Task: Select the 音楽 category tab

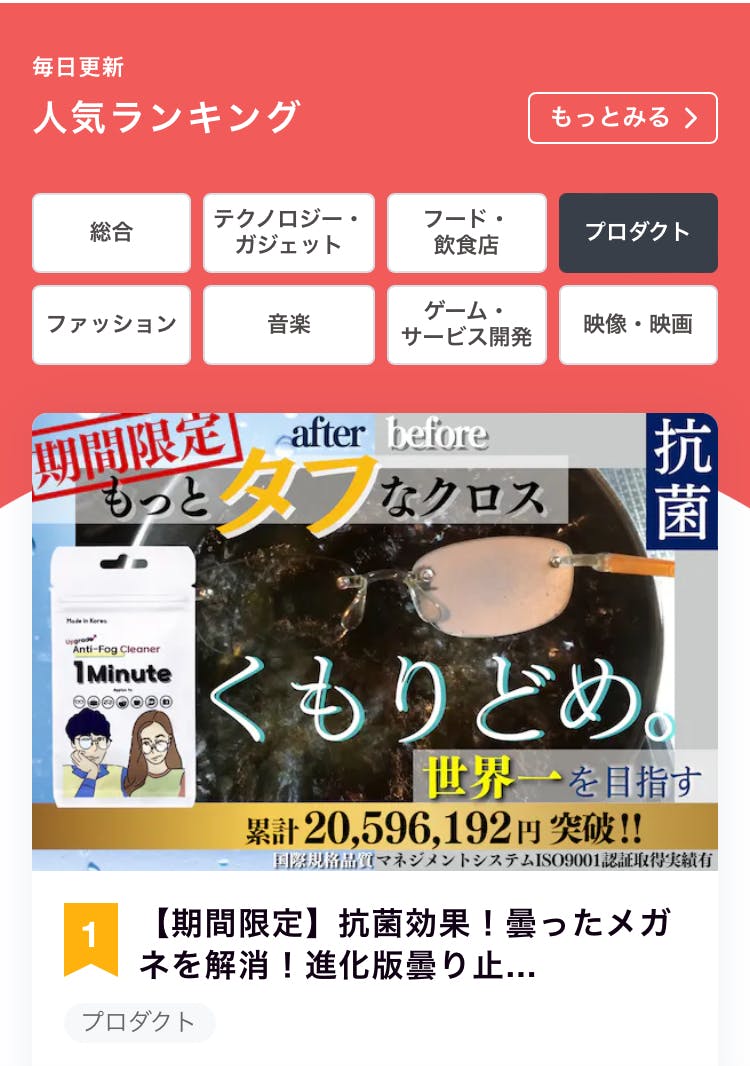Action: pyautogui.click(x=288, y=325)
